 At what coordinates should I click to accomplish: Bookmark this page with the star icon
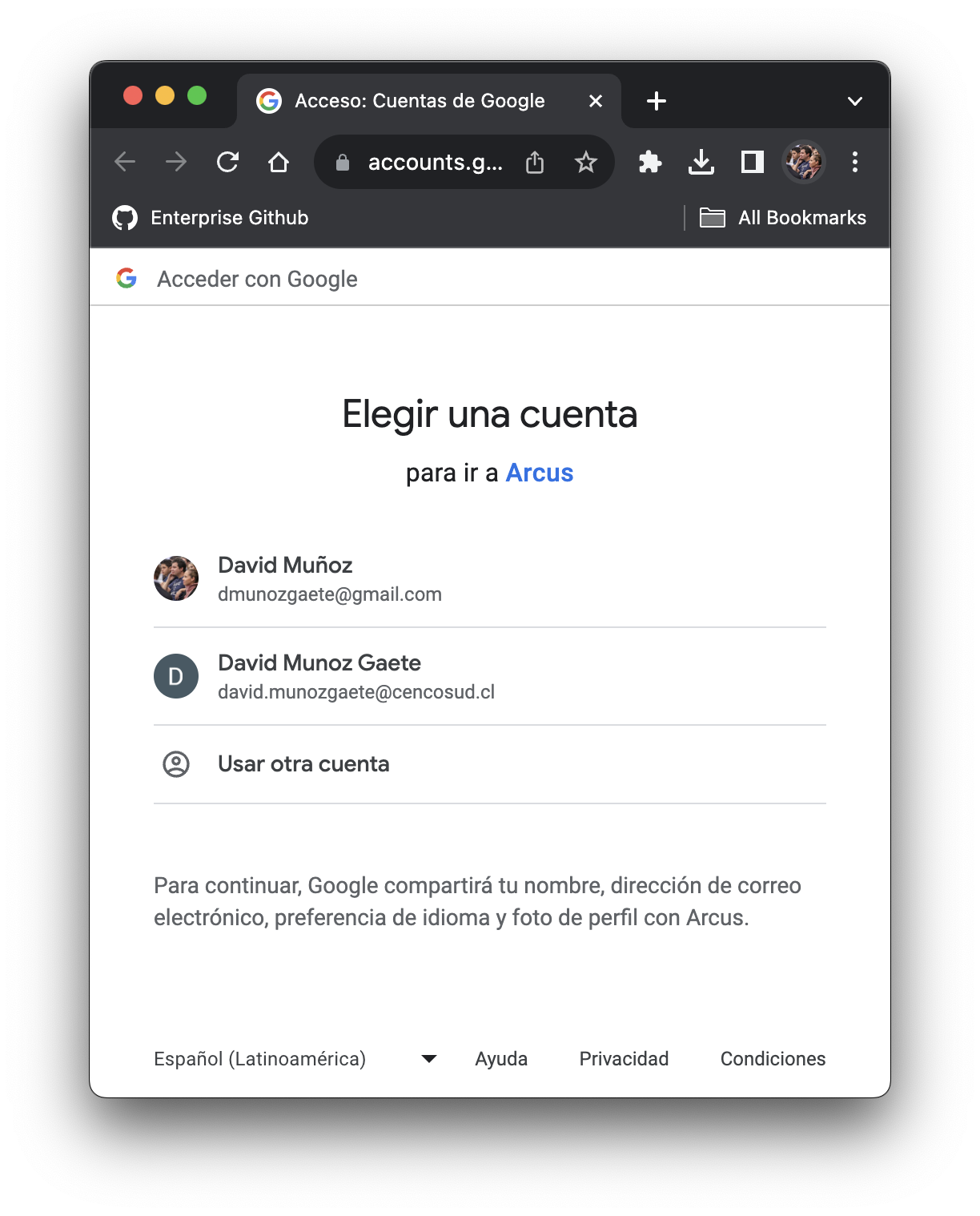pyautogui.click(x=585, y=163)
